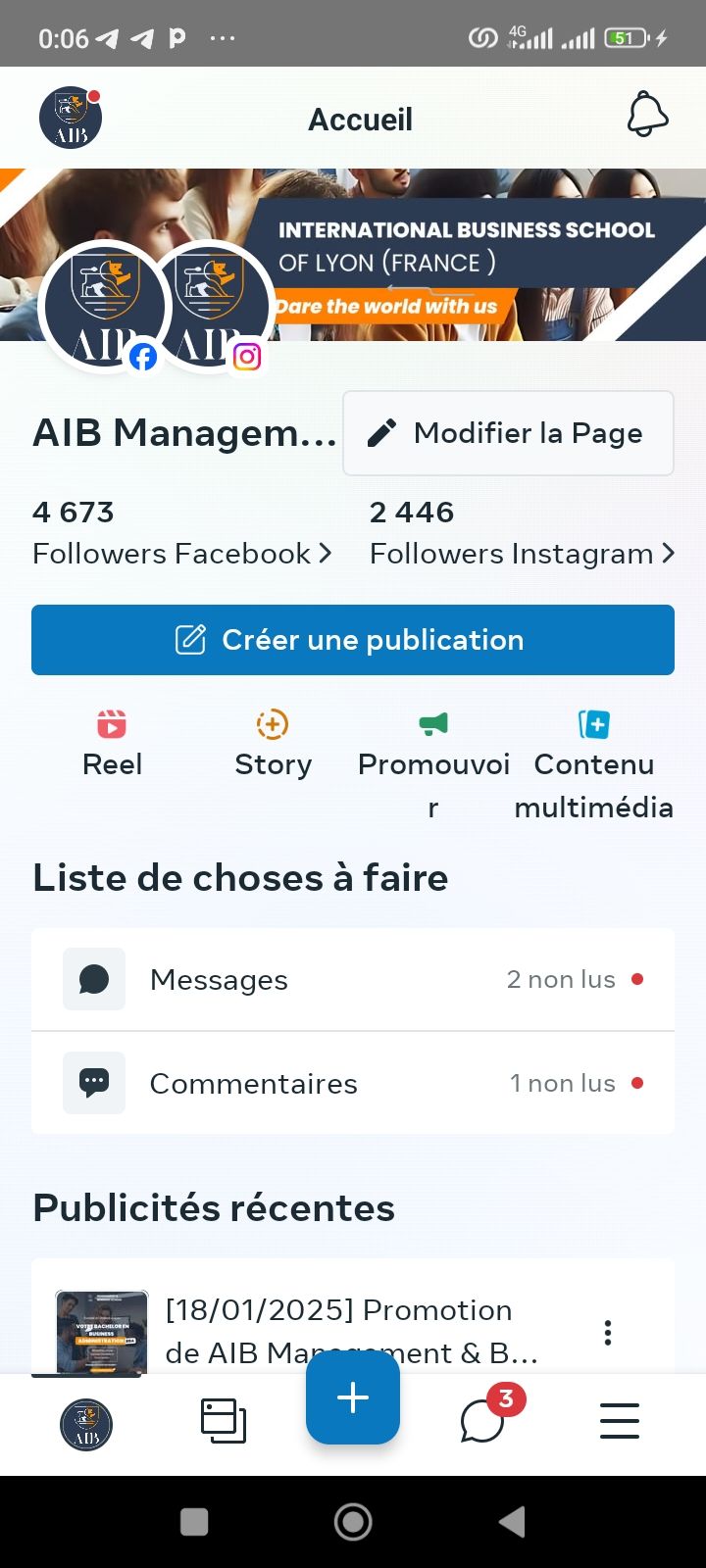Open the hamburger menu tab
Viewport: 706px width, 1568px height.
[620, 1421]
